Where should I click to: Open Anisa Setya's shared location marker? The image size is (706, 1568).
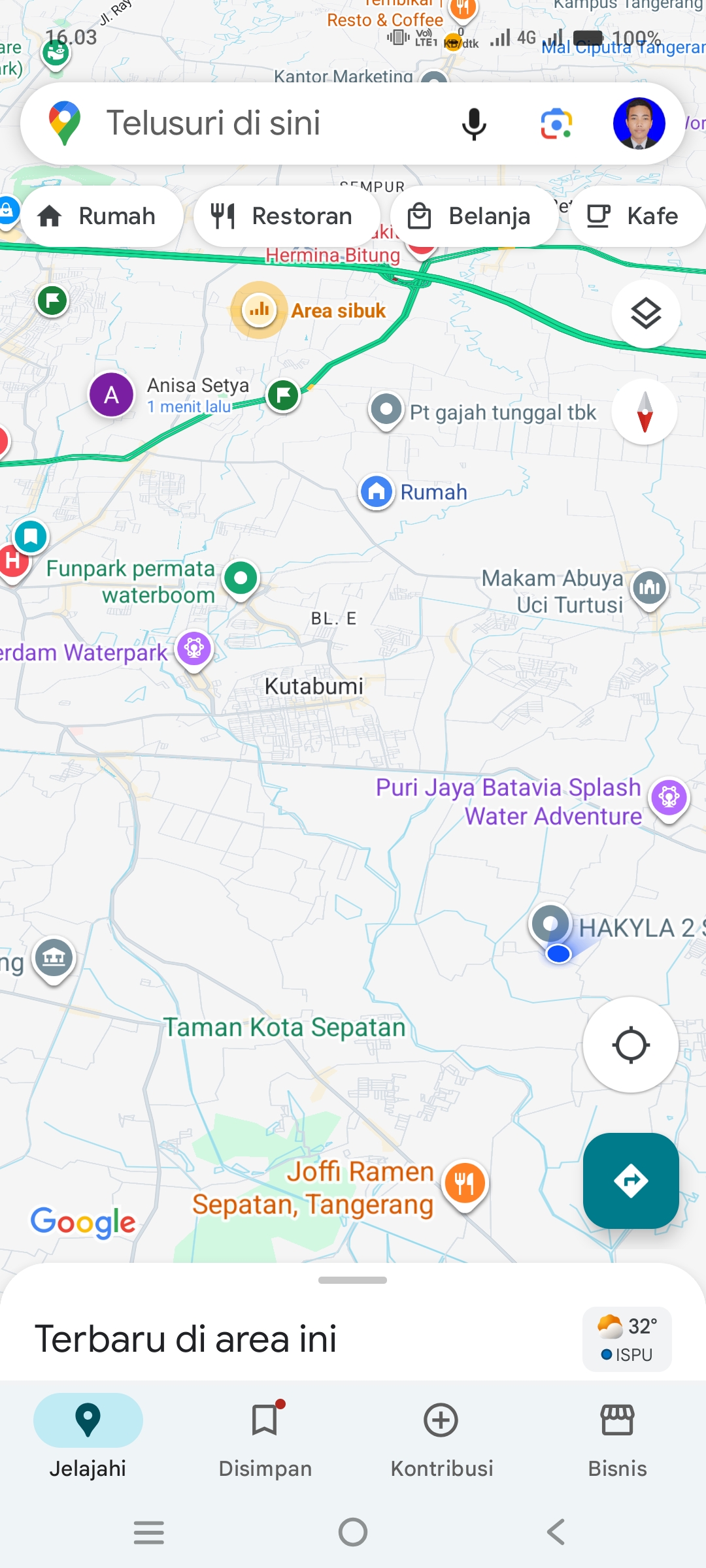[x=112, y=395]
